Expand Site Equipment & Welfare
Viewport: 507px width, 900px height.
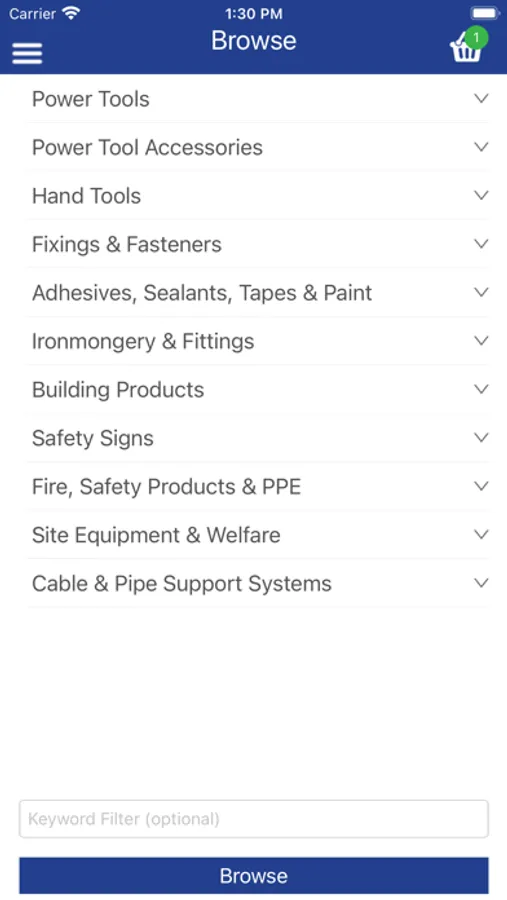(258, 536)
